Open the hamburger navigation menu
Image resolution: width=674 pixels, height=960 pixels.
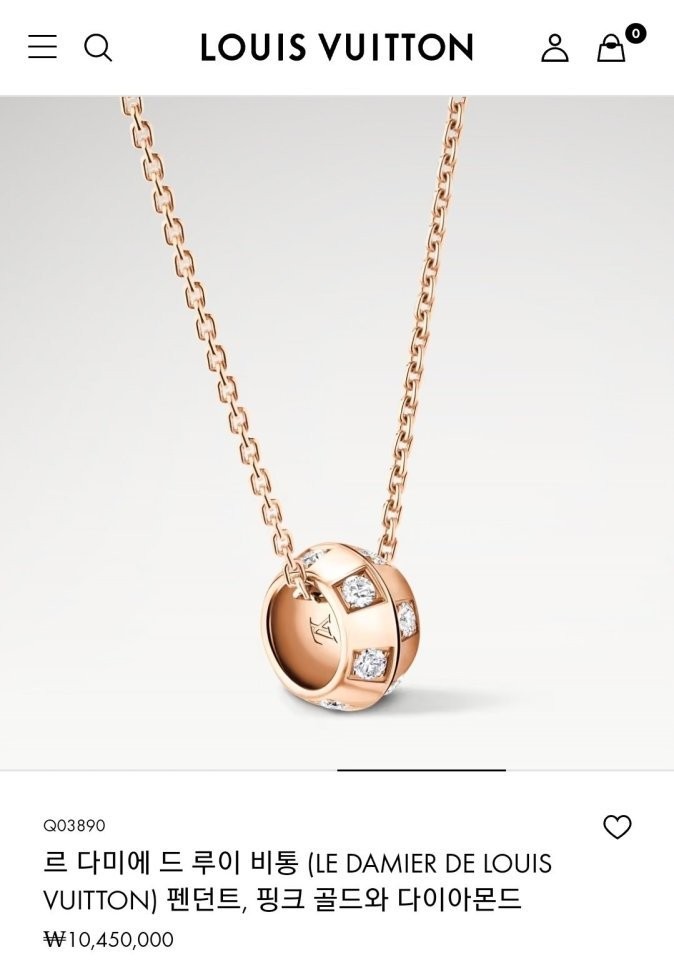pos(42,47)
